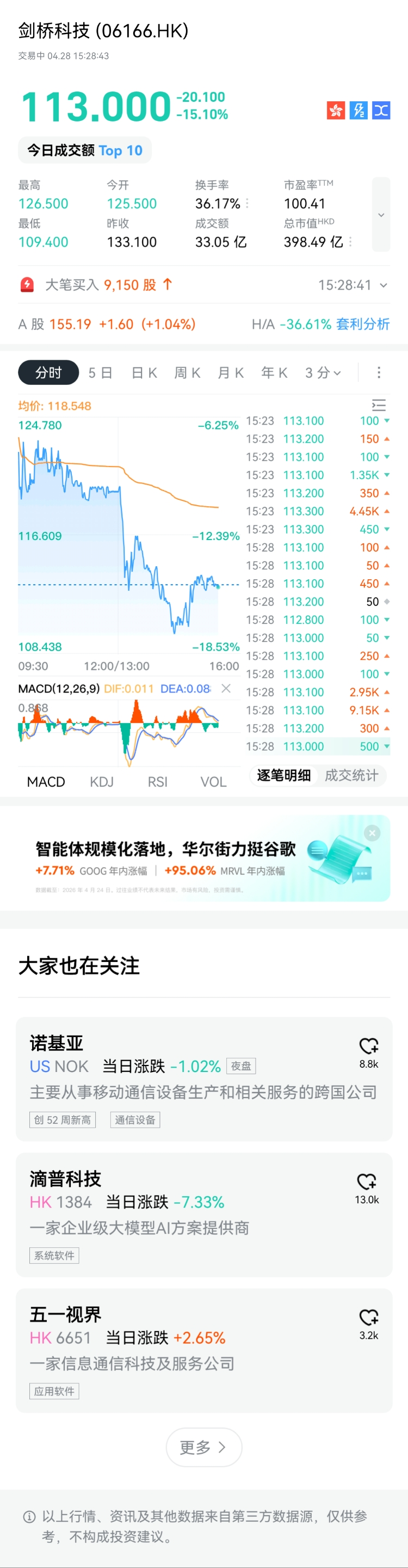The width and height of the screenshot is (408, 1568).
Task: Open chart overflow menu with three dots
Action: (379, 372)
